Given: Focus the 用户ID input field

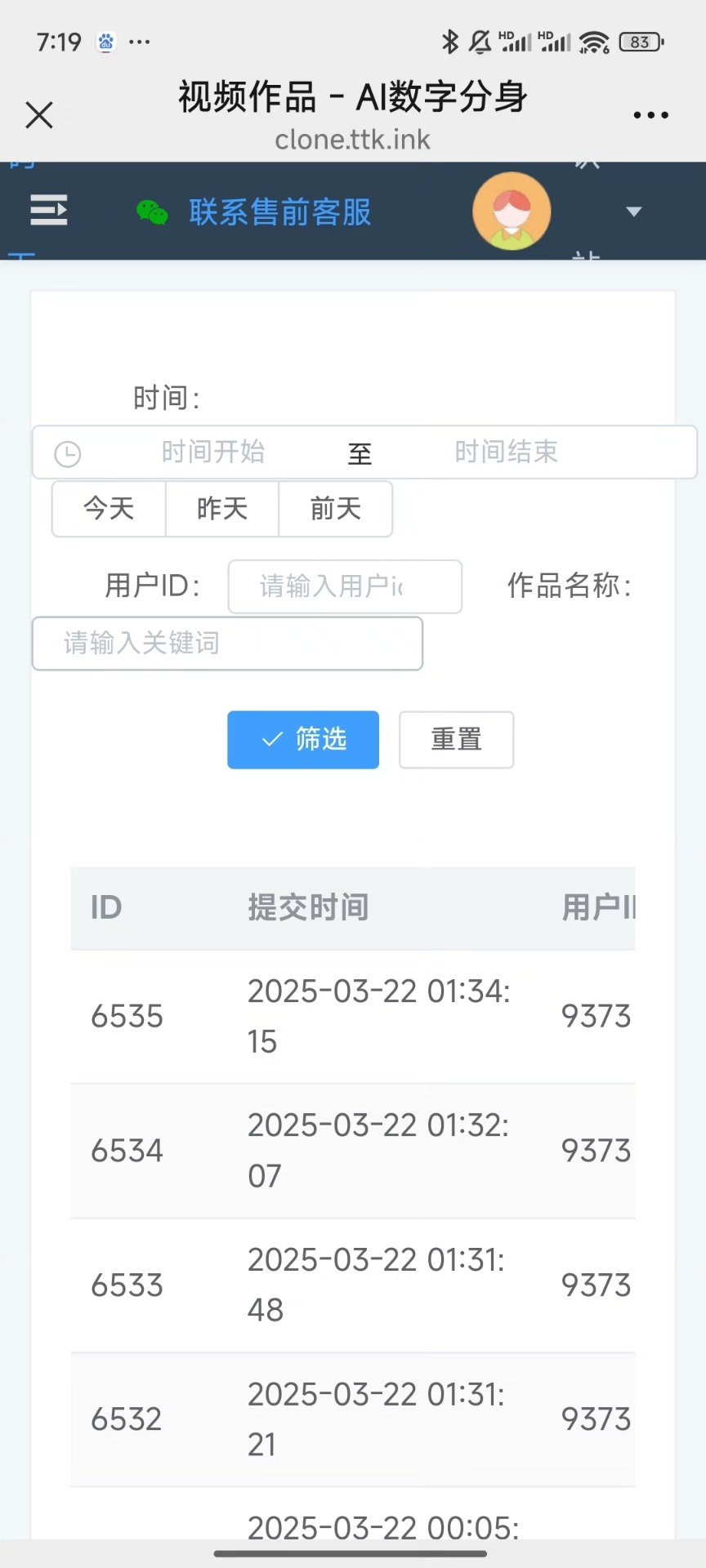Looking at the screenshot, I should coord(344,586).
